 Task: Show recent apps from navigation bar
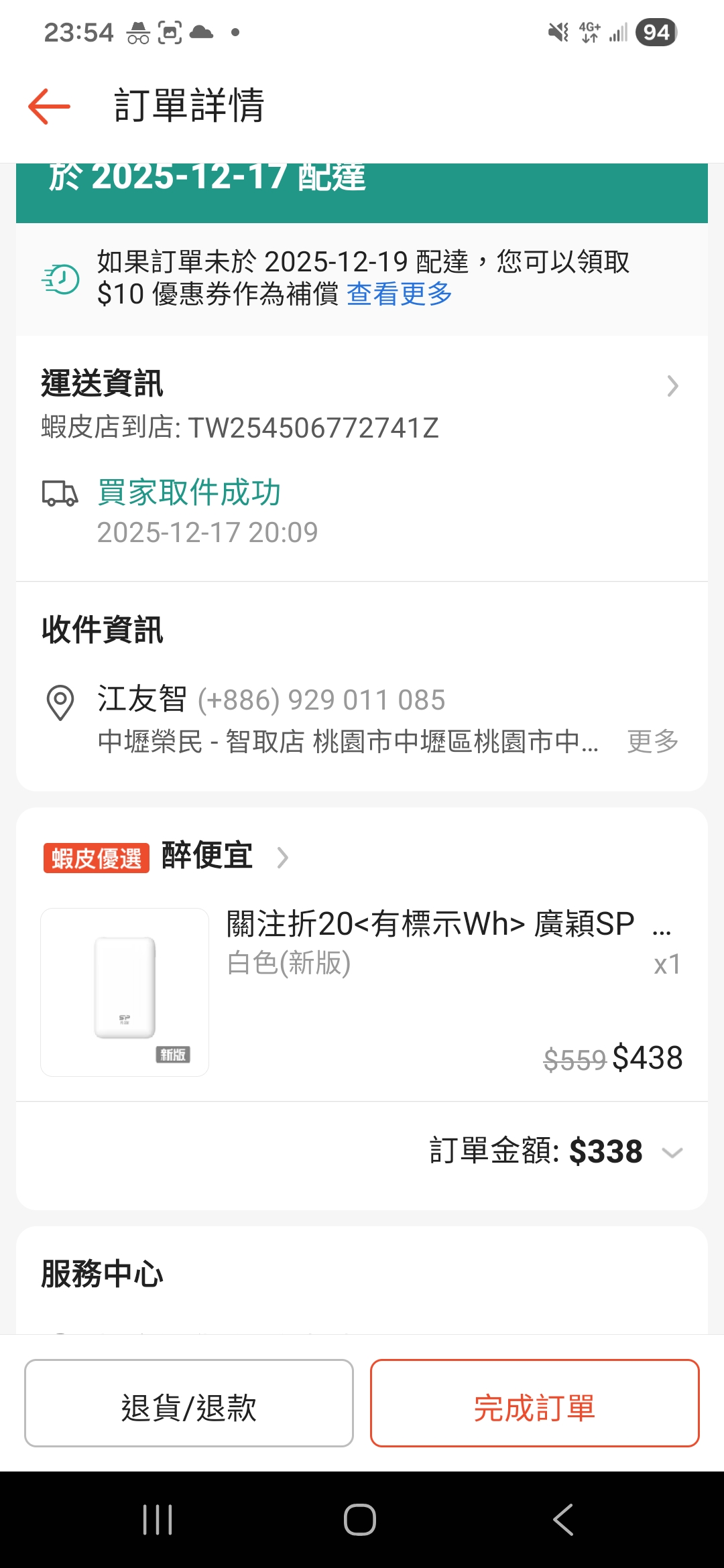click(158, 1520)
